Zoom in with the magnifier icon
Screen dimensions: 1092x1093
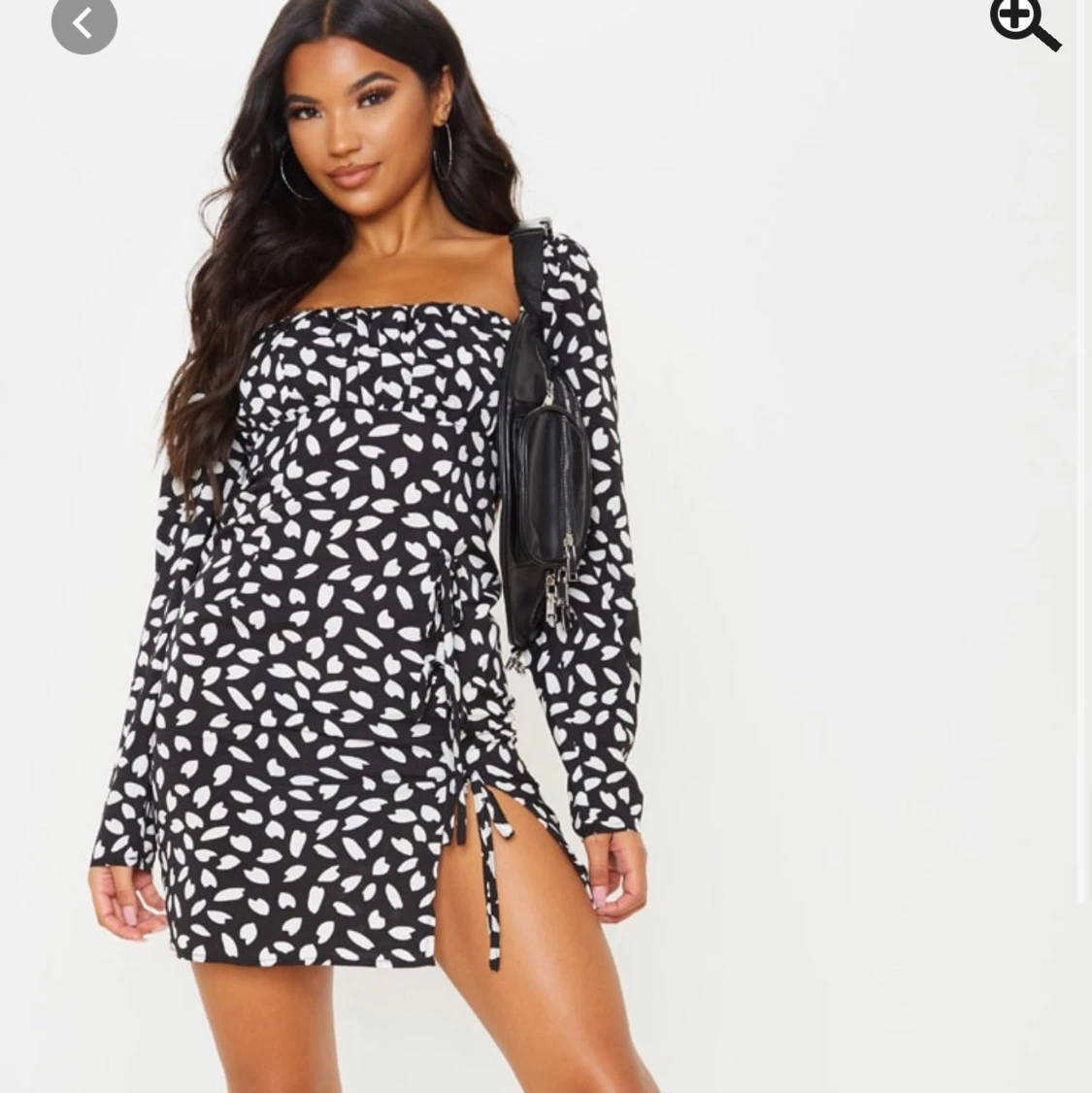(x=1022, y=21)
